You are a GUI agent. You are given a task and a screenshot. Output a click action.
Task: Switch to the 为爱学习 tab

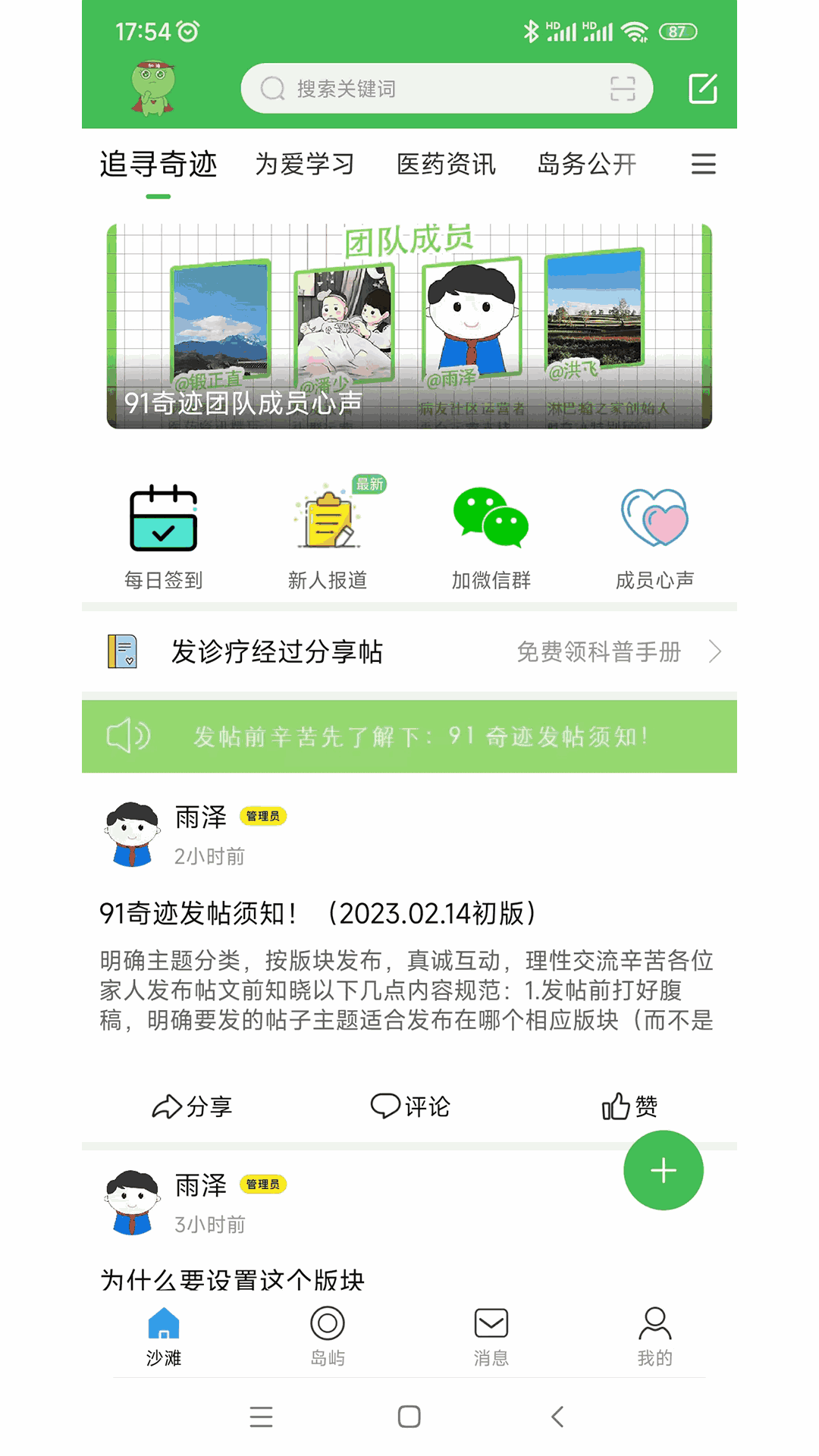pos(304,164)
